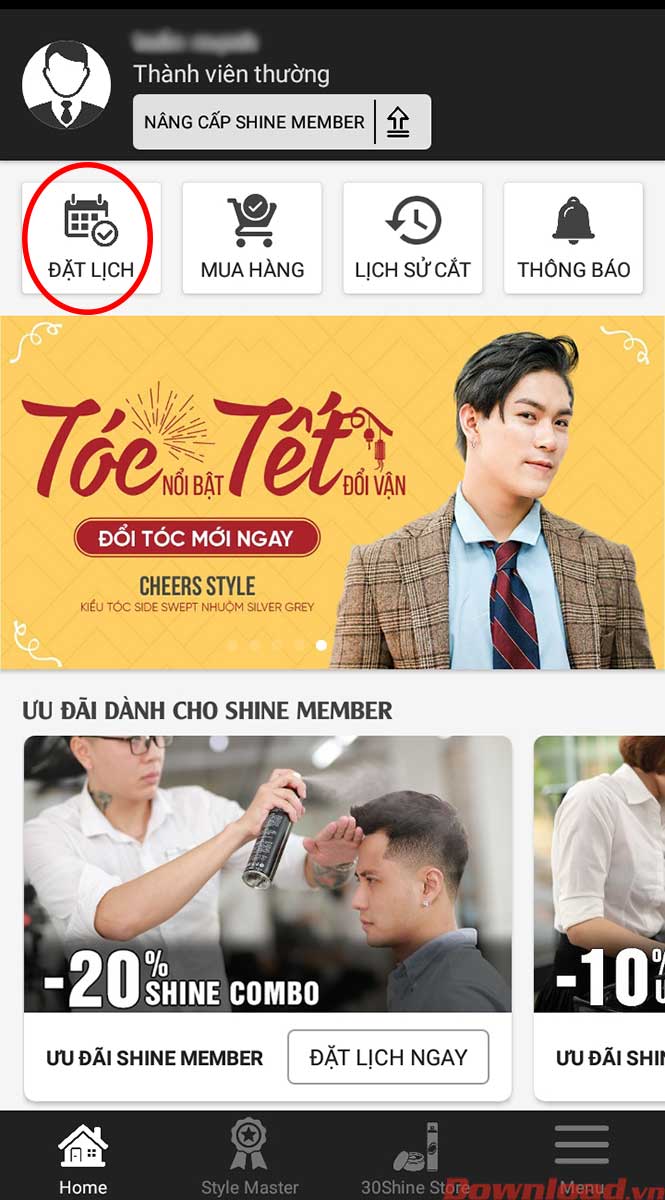Tap ĐẶT LỊCH NGAY button
Image resolution: width=665 pixels, height=1200 pixels.
[388, 1057]
